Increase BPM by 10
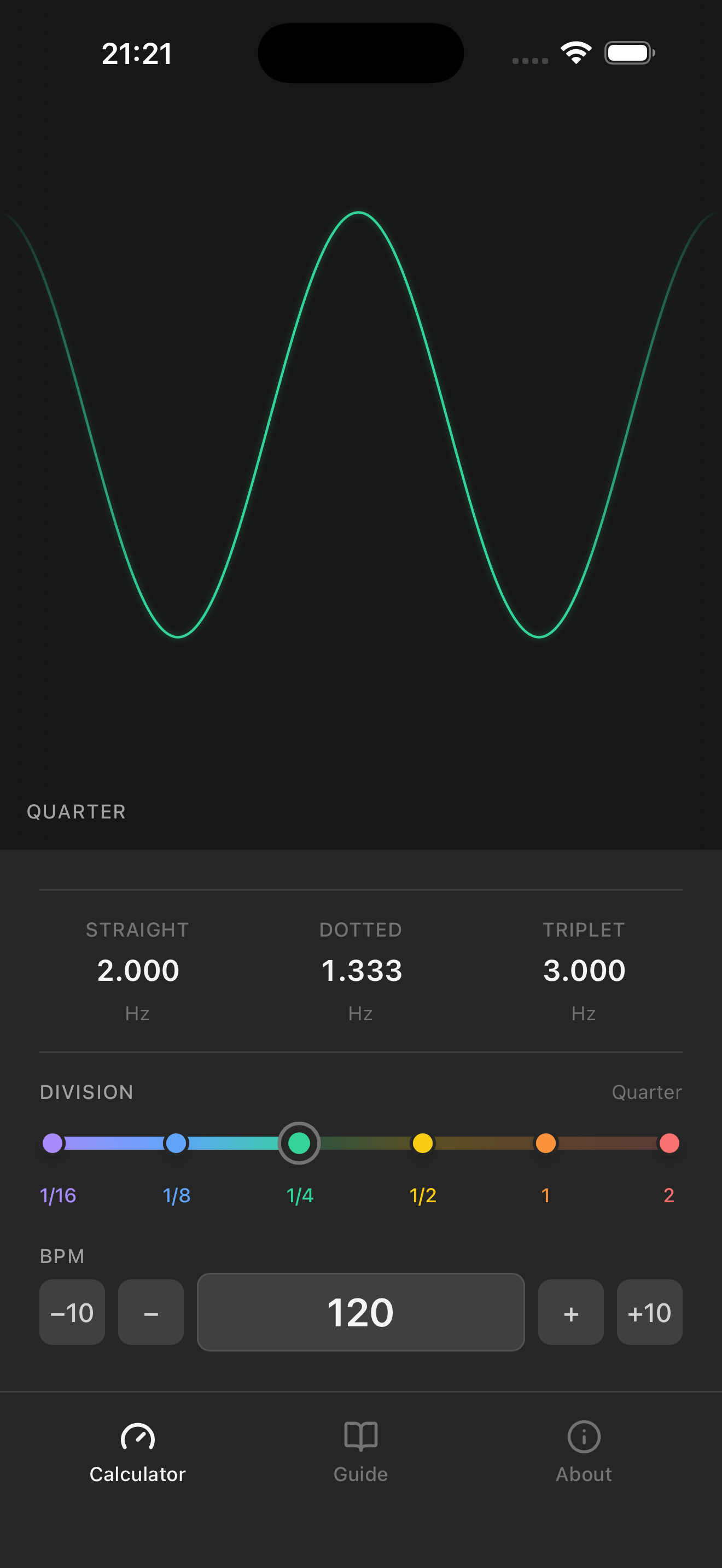 [650, 1312]
